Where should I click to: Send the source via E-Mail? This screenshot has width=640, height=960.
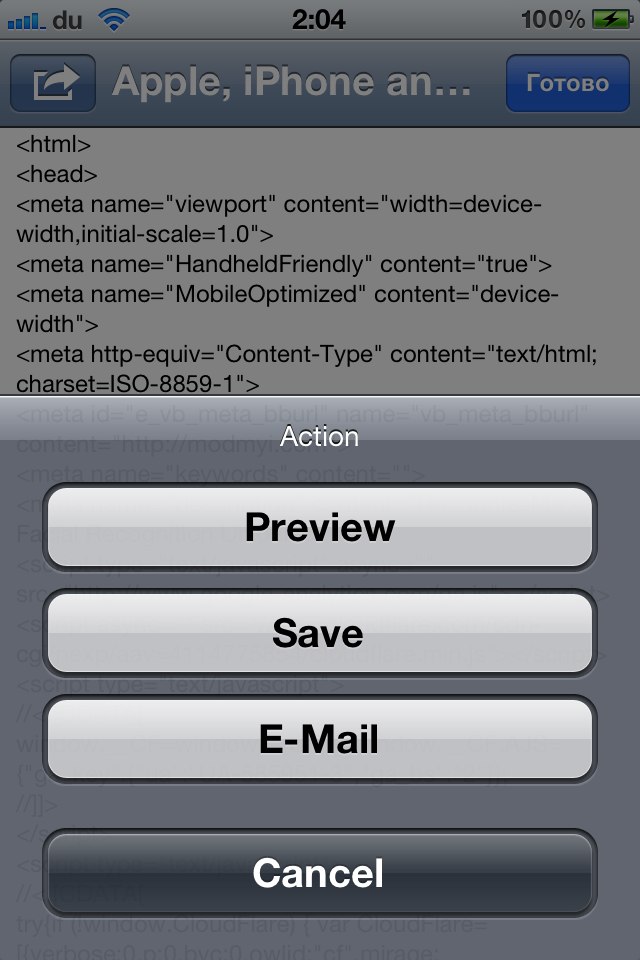click(x=319, y=739)
